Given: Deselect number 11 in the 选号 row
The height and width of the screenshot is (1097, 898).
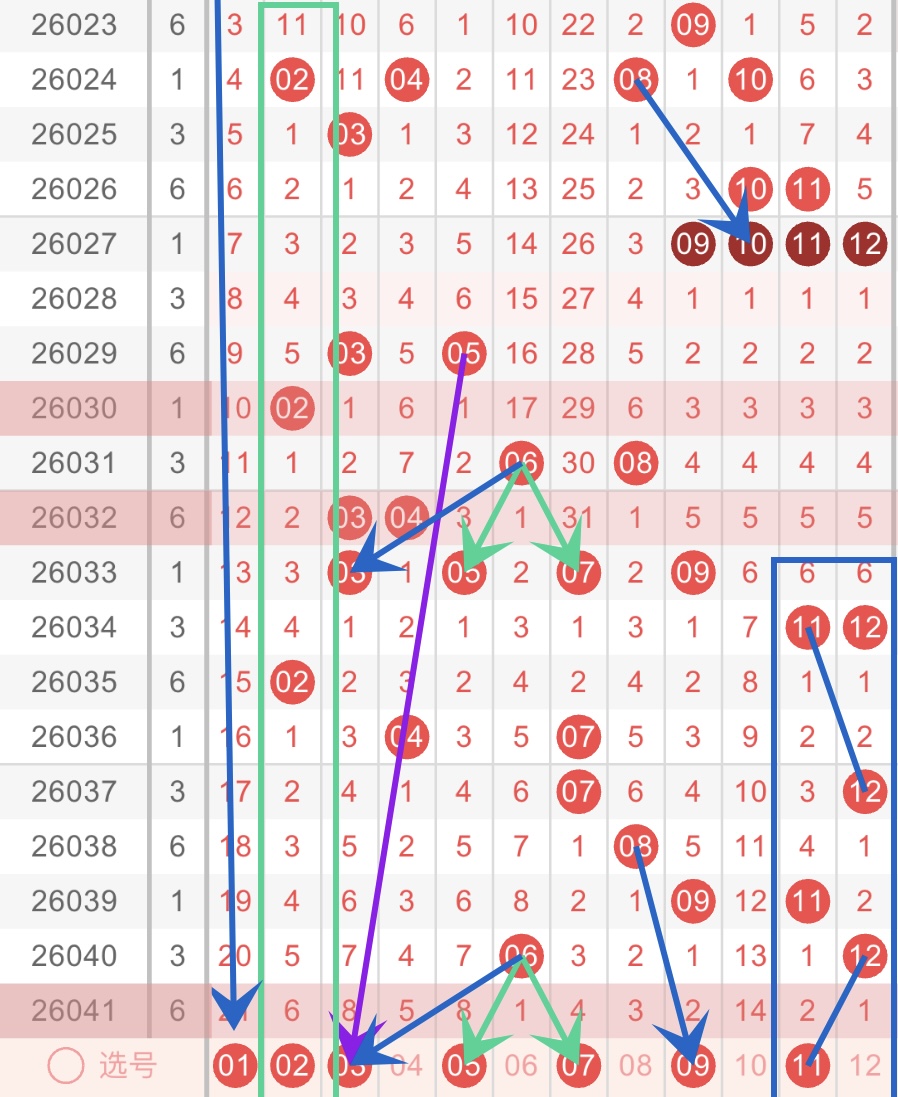Looking at the screenshot, I should (x=807, y=1065).
